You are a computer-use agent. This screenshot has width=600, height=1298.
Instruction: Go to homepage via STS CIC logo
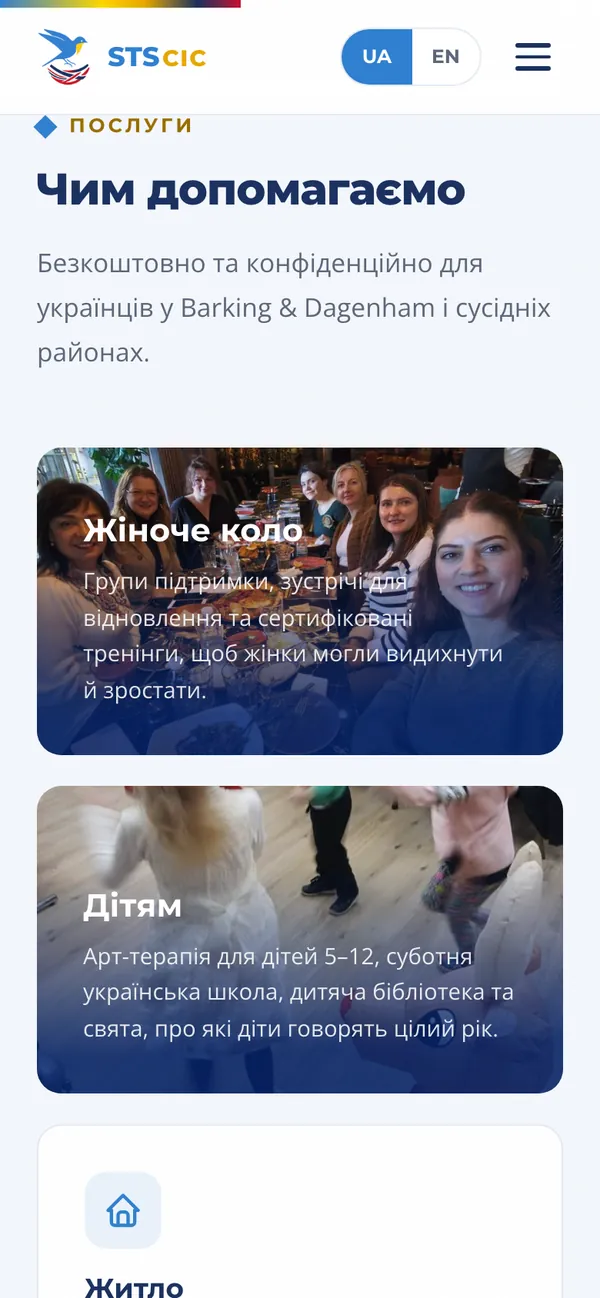click(122, 57)
